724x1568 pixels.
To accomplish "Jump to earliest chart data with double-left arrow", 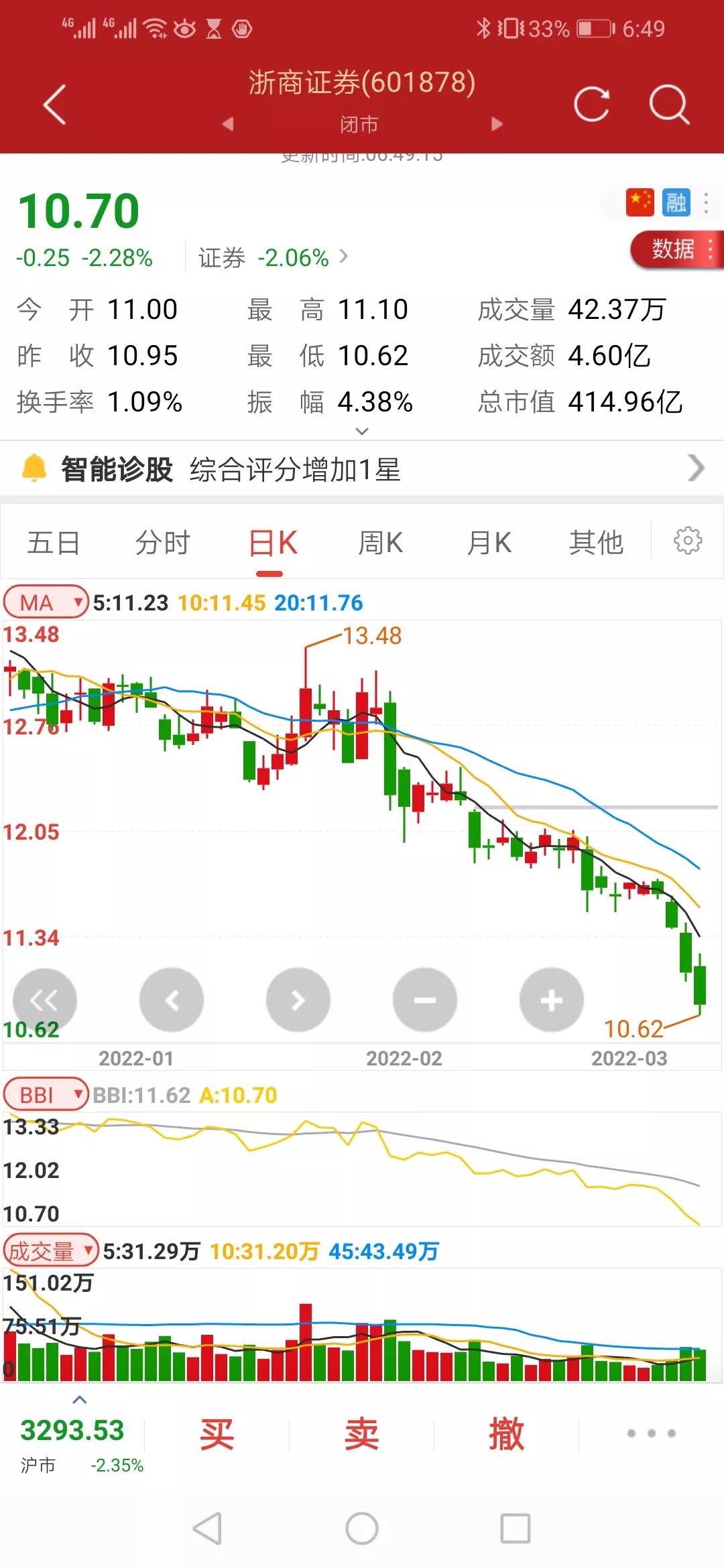I will coord(44,1000).
